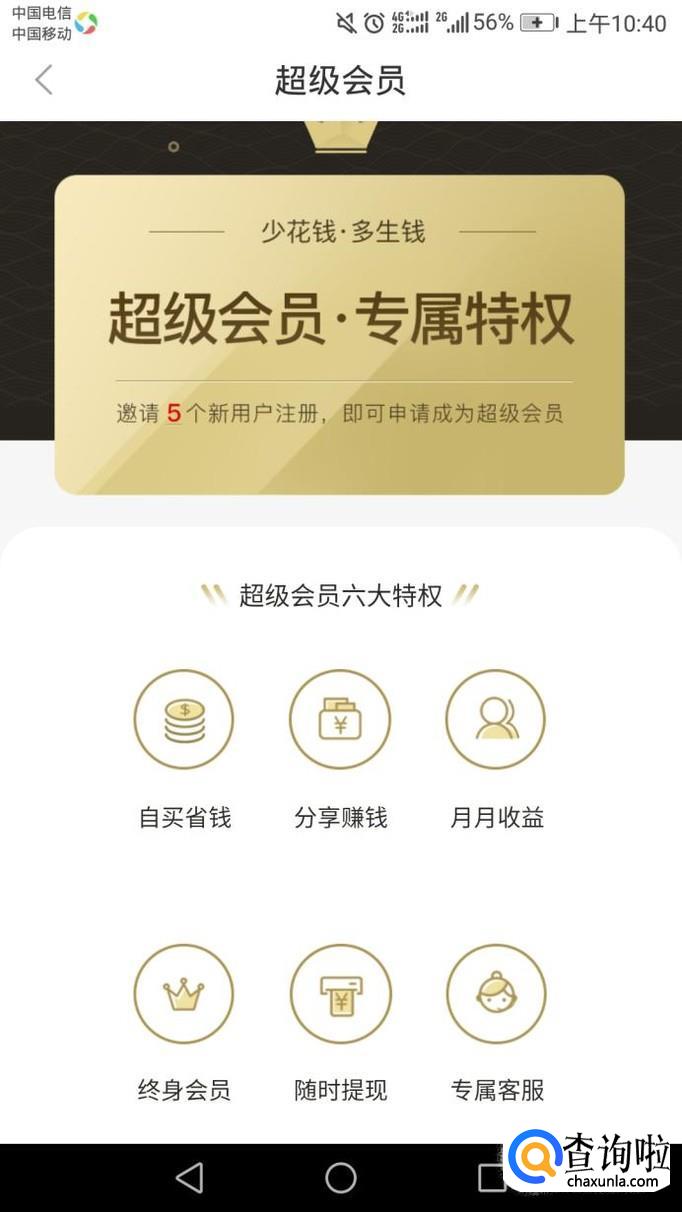Go to the home screen
This screenshot has height=1212, width=682.
(341, 1177)
